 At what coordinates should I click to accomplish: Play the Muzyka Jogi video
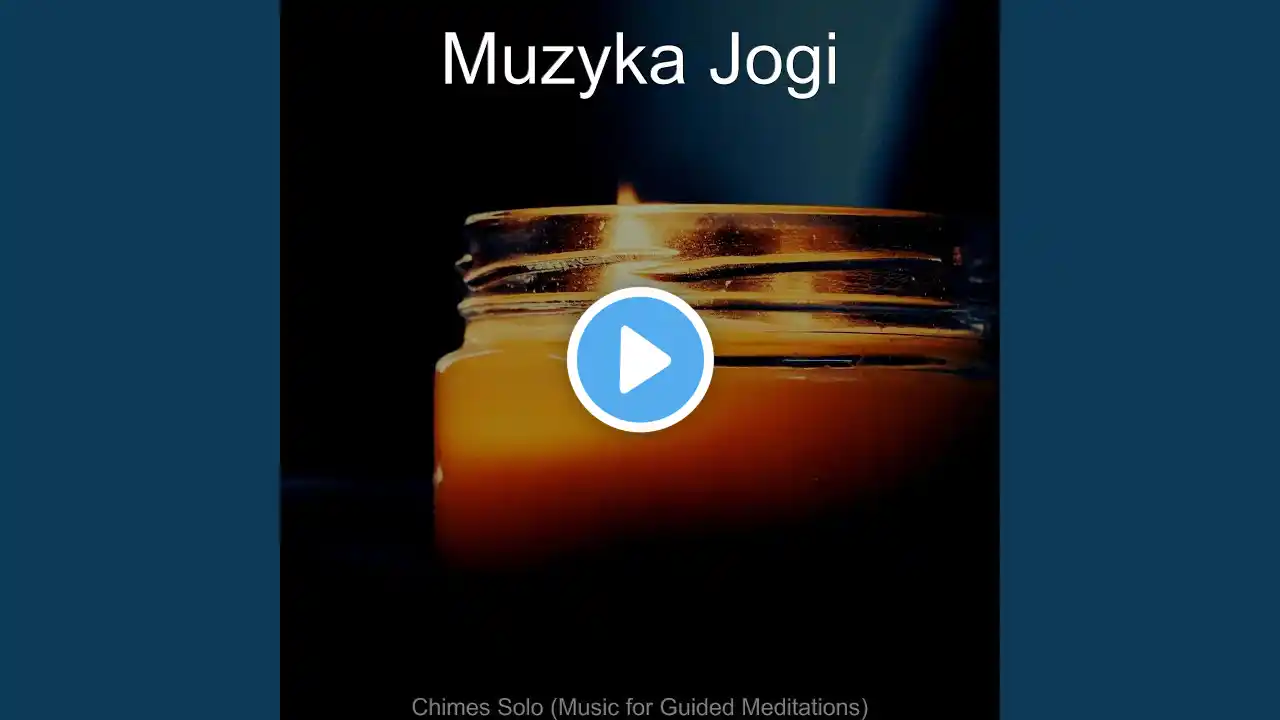pyautogui.click(x=640, y=360)
